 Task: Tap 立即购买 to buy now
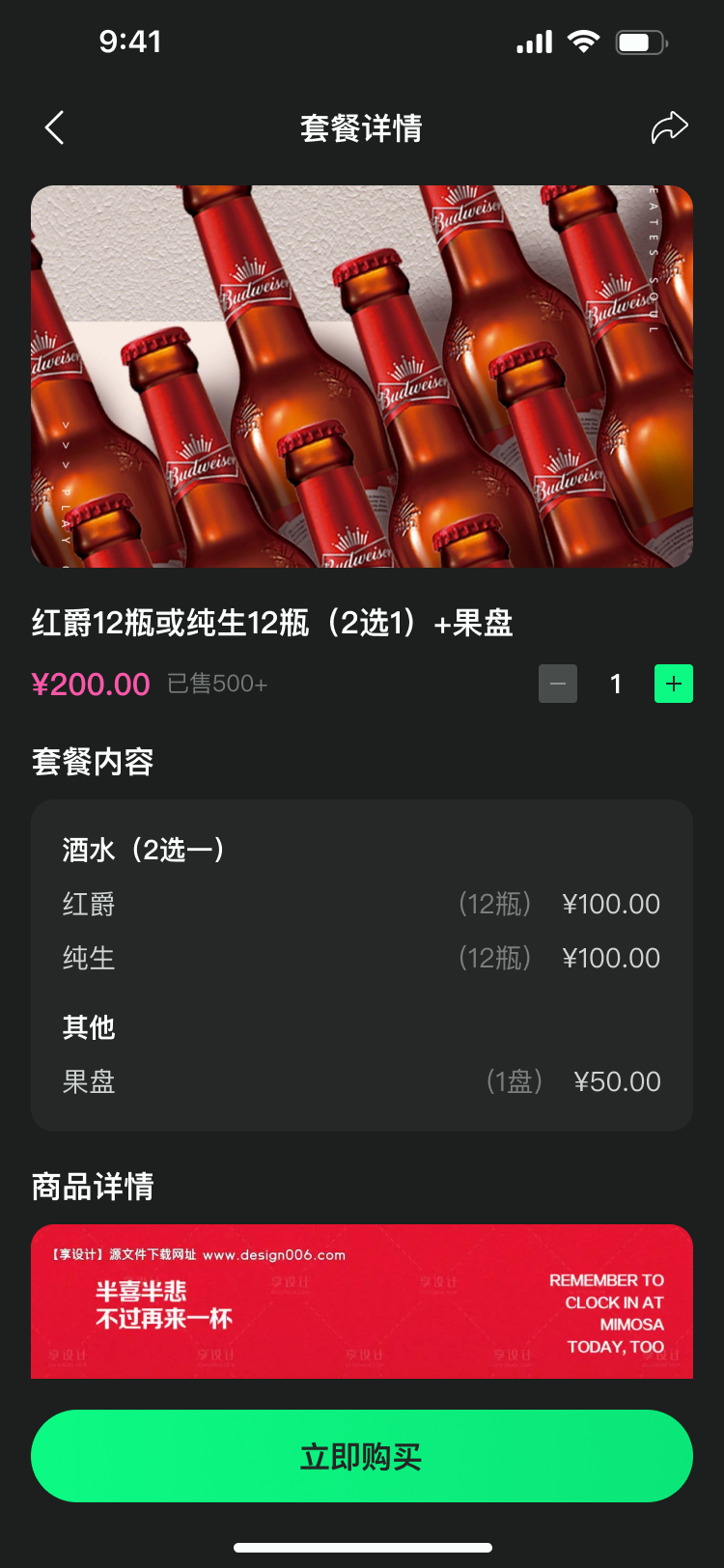[x=362, y=1456]
